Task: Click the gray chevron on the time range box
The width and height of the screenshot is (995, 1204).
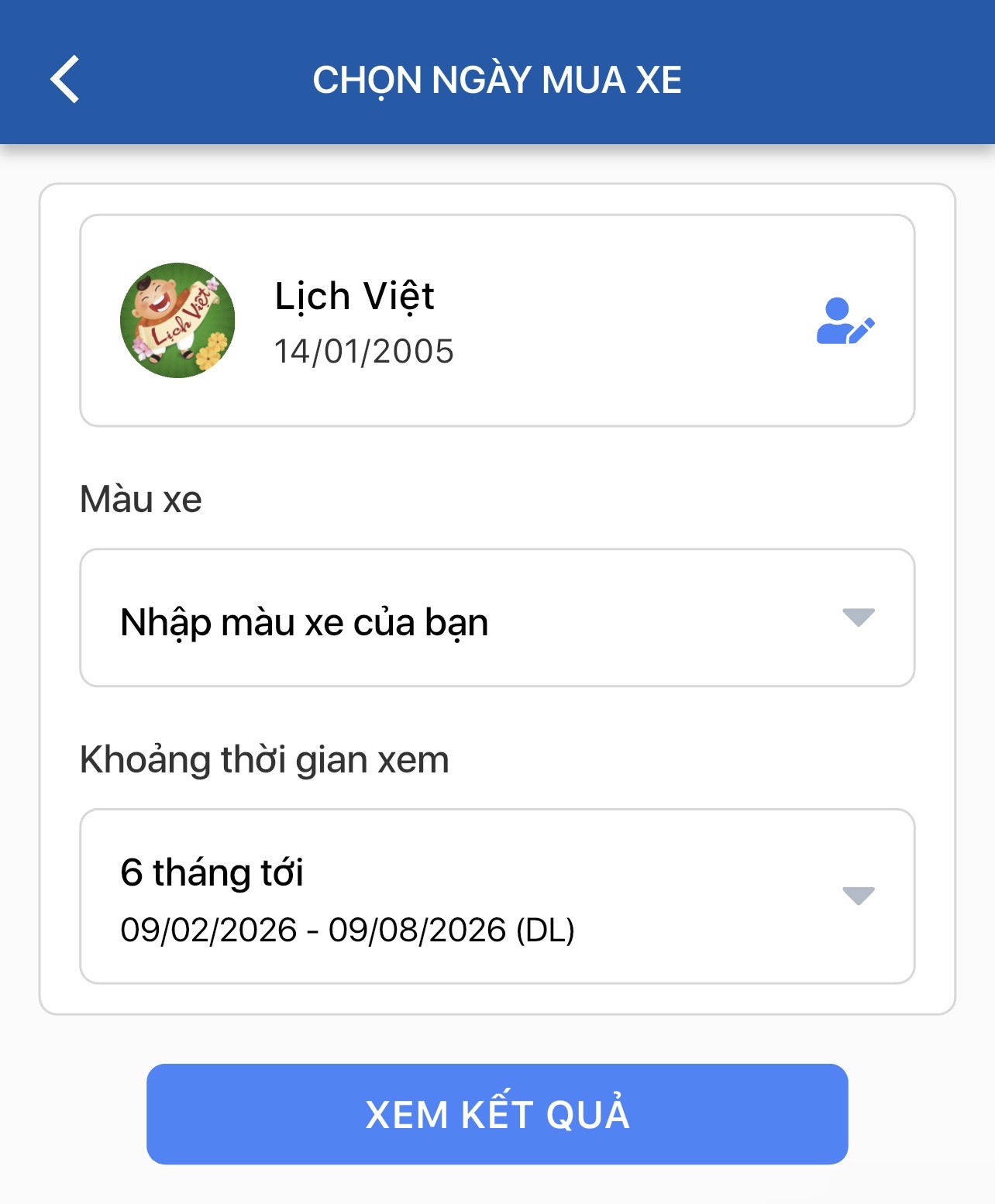Action: click(x=857, y=895)
